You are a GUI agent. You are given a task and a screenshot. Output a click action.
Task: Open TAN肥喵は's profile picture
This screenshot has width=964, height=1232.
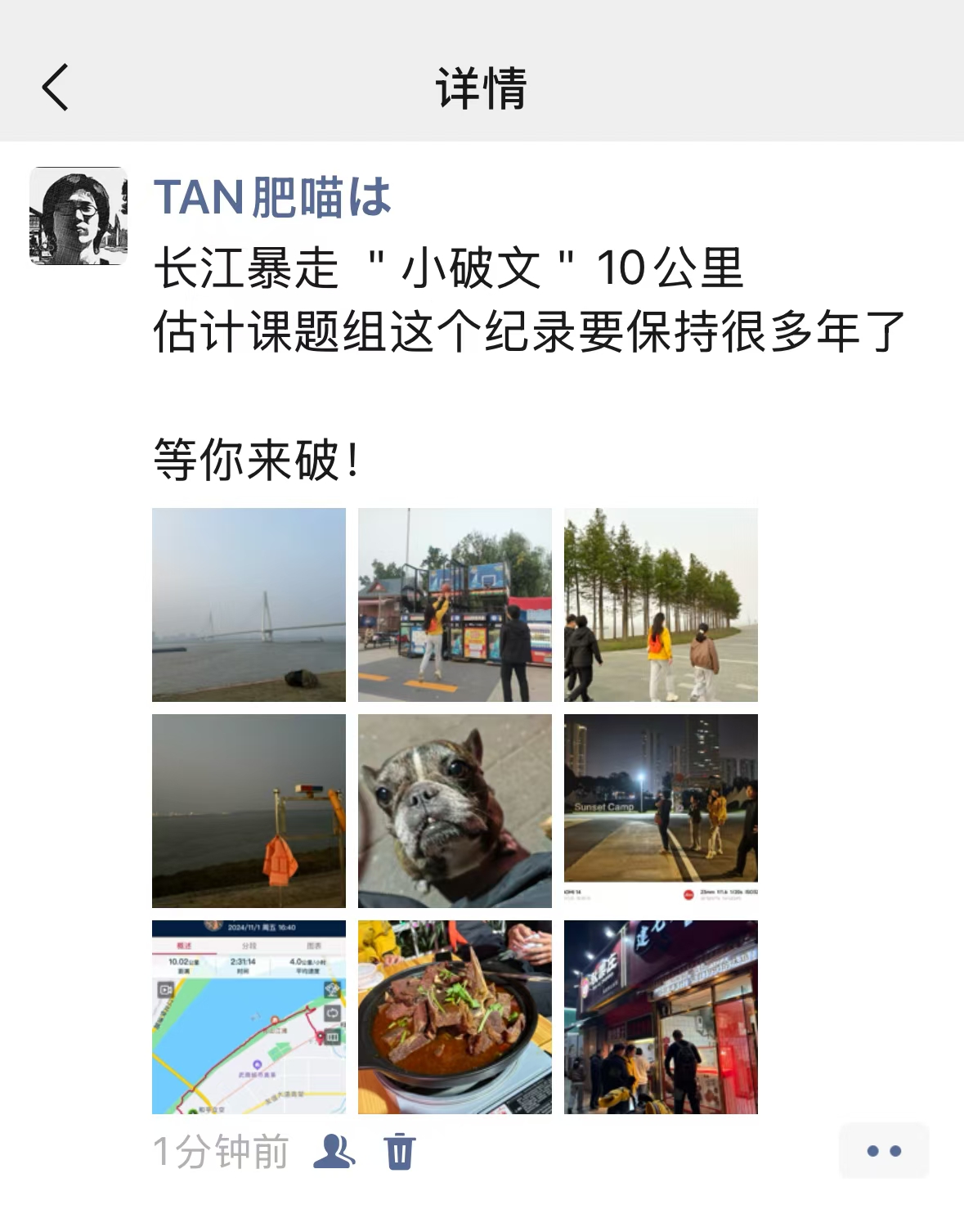pyautogui.click(x=78, y=216)
